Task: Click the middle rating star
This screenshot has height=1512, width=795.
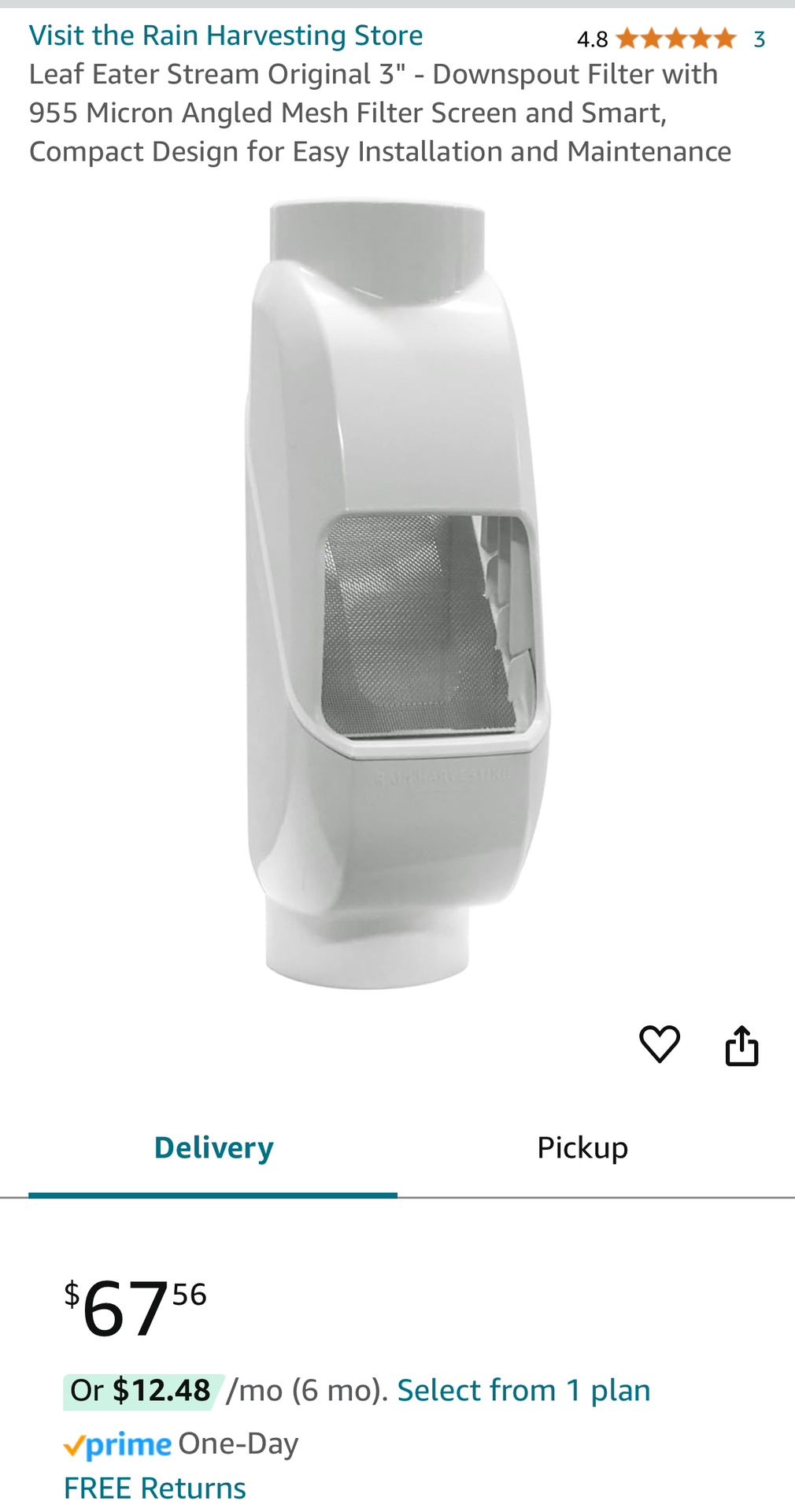Action: (677, 35)
